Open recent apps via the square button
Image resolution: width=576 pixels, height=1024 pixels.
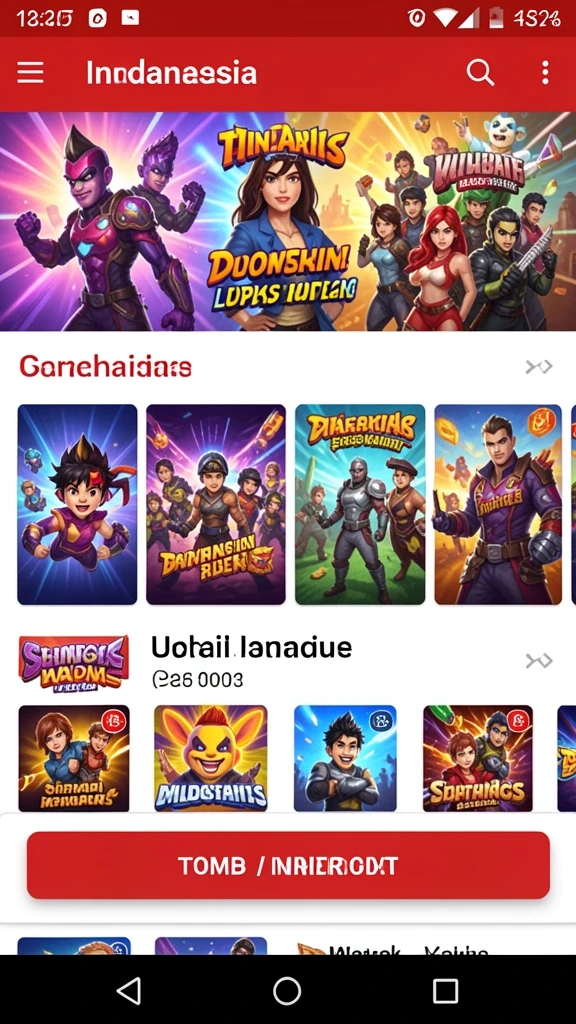[x=445, y=991]
